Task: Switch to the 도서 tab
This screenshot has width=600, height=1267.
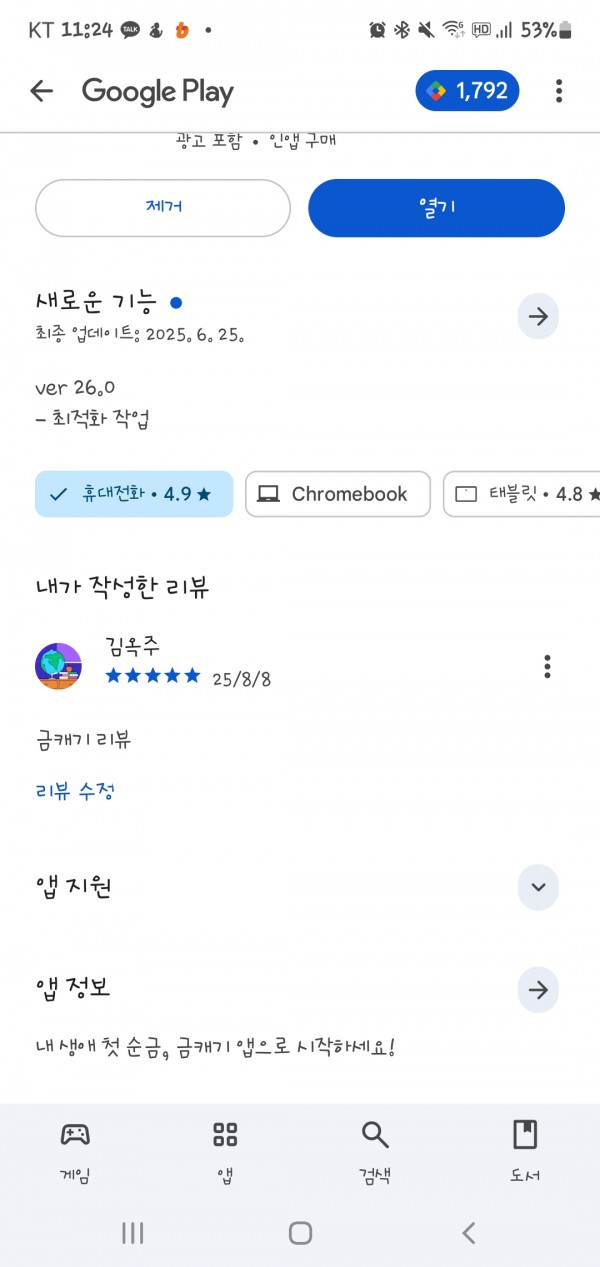Action: click(x=525, y=1152)
